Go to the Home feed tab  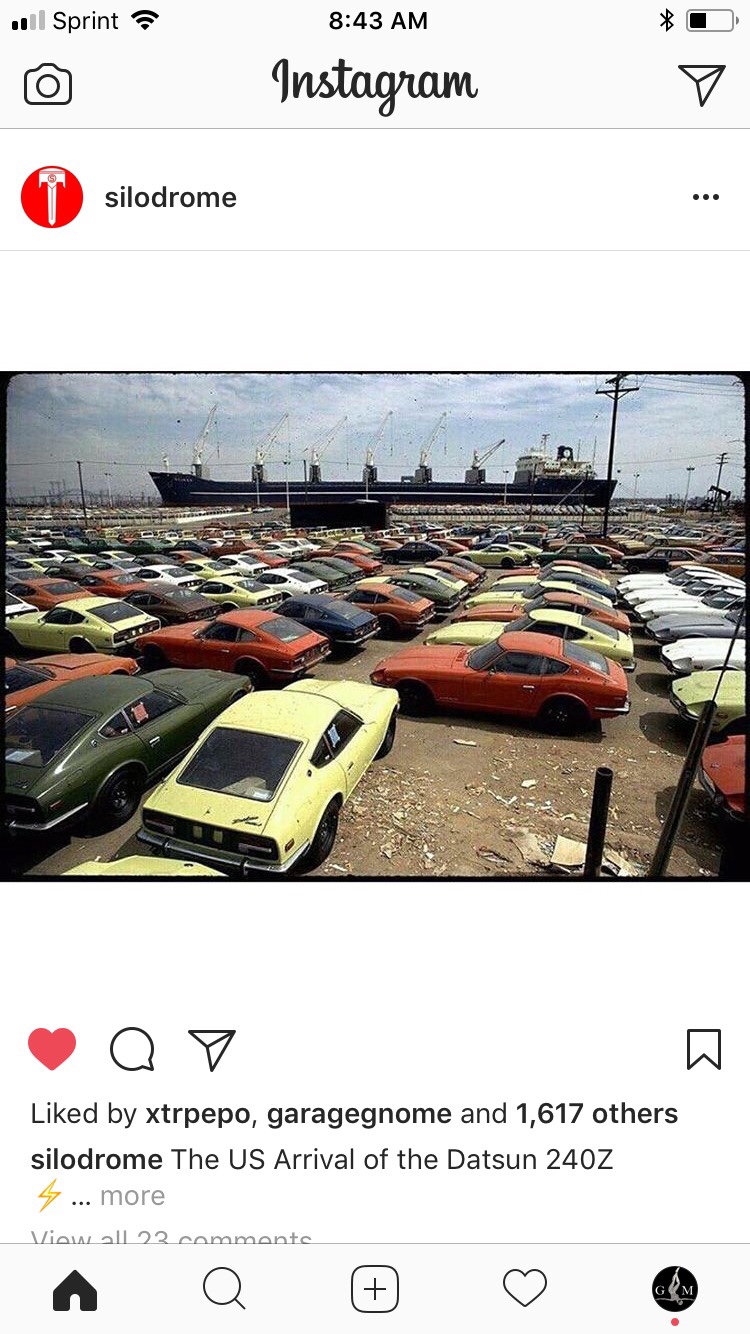pyautogui.click(x=75, y=1289)
